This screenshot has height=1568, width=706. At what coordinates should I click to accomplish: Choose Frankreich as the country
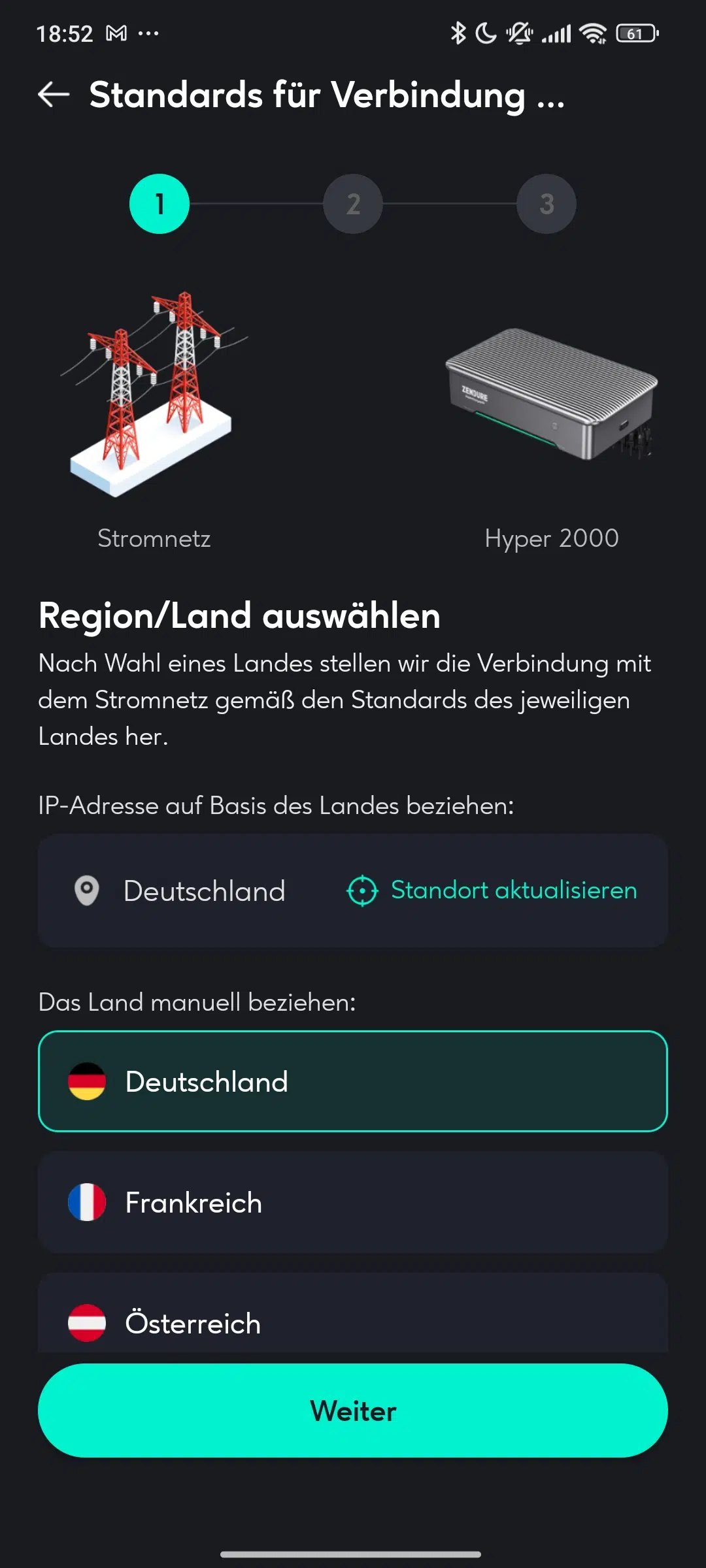click(x=353, y=1202)
